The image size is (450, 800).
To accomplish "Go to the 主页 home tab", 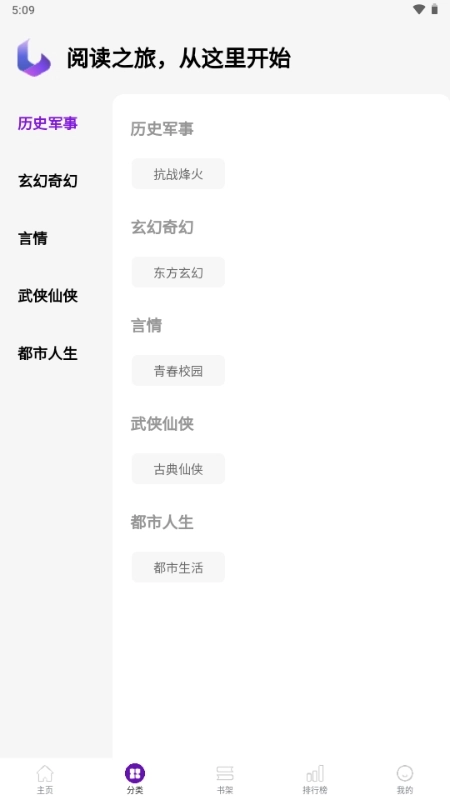I will tap(45, 779).
